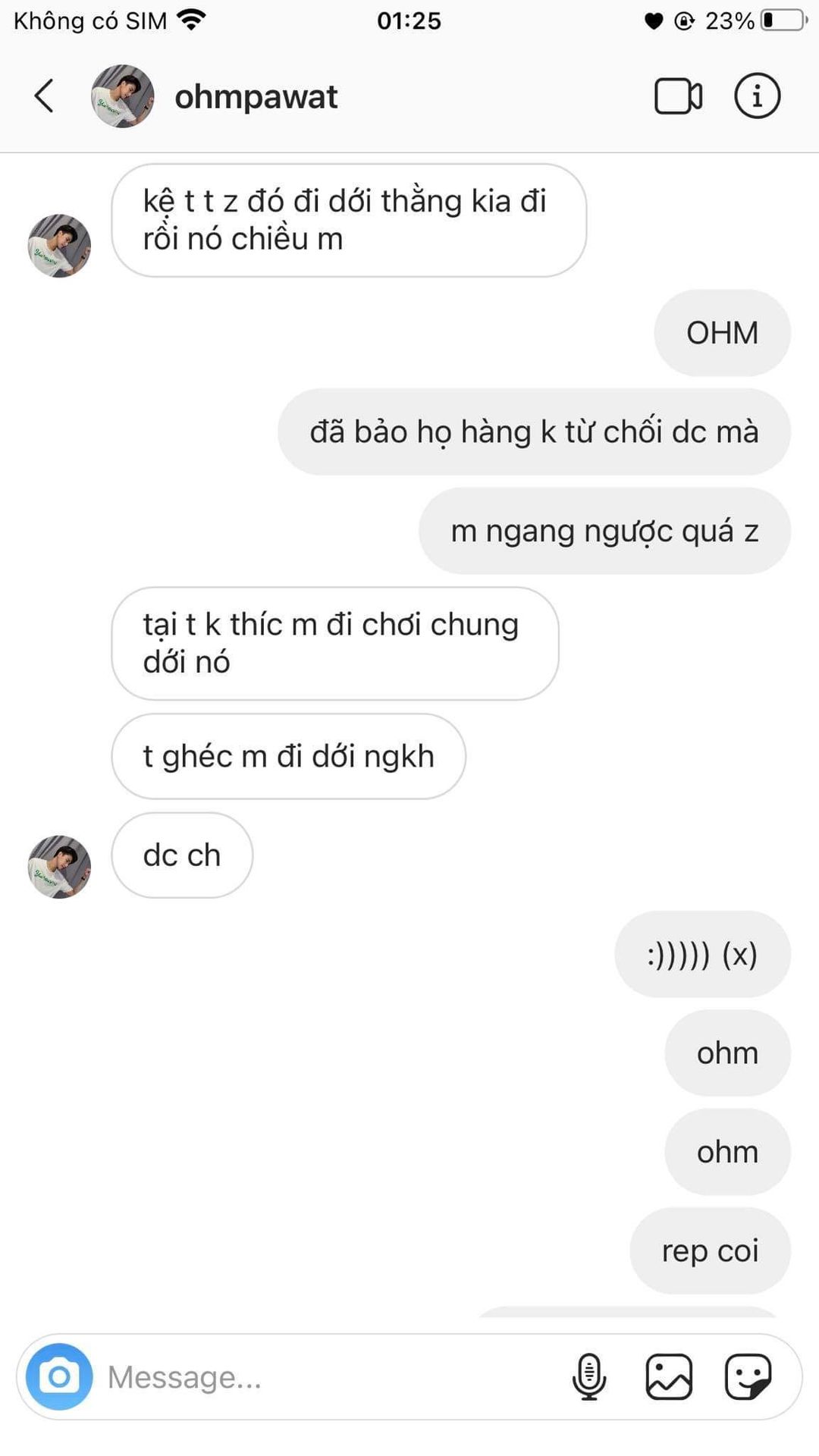Start a video call with ohmpawat

coord(678,96)
